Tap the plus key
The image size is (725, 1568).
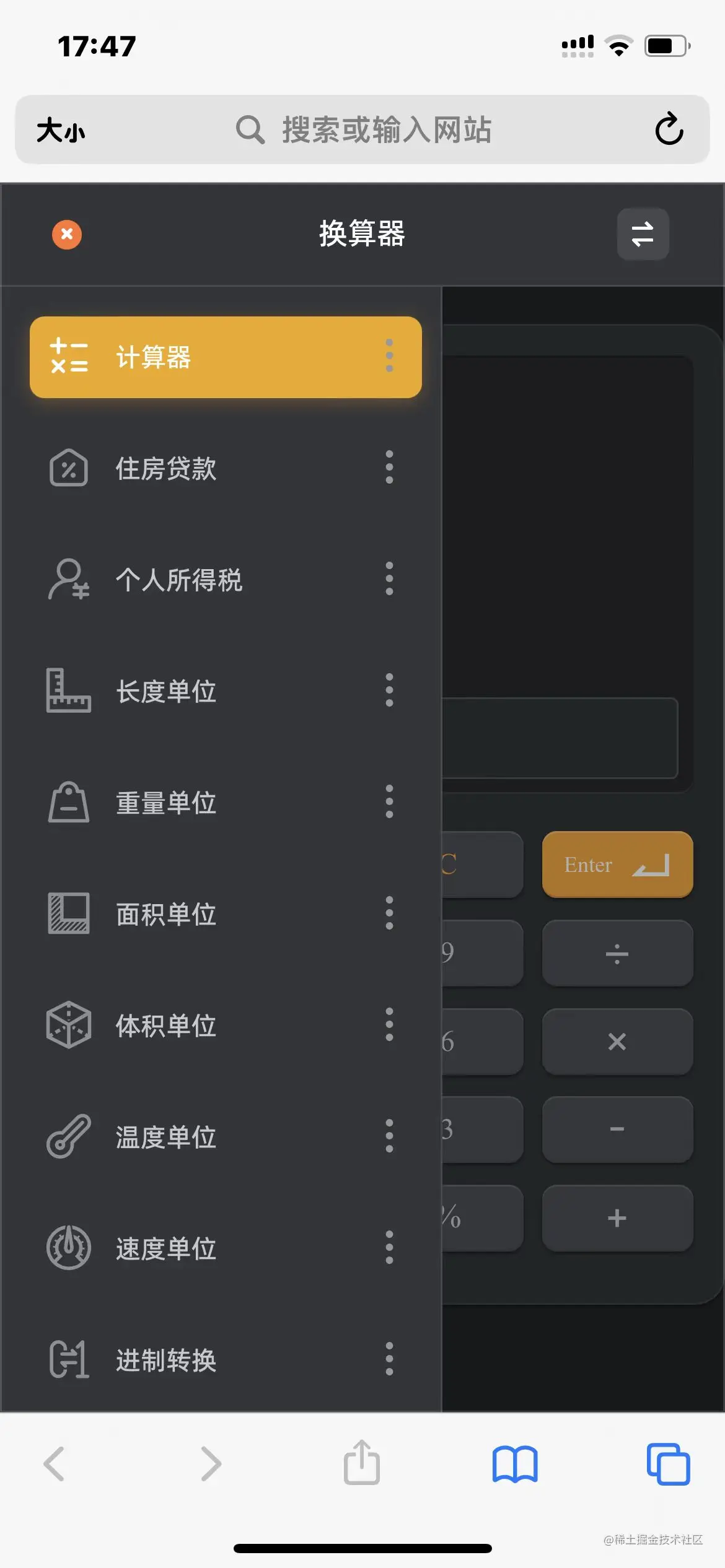pos(617,1218)
